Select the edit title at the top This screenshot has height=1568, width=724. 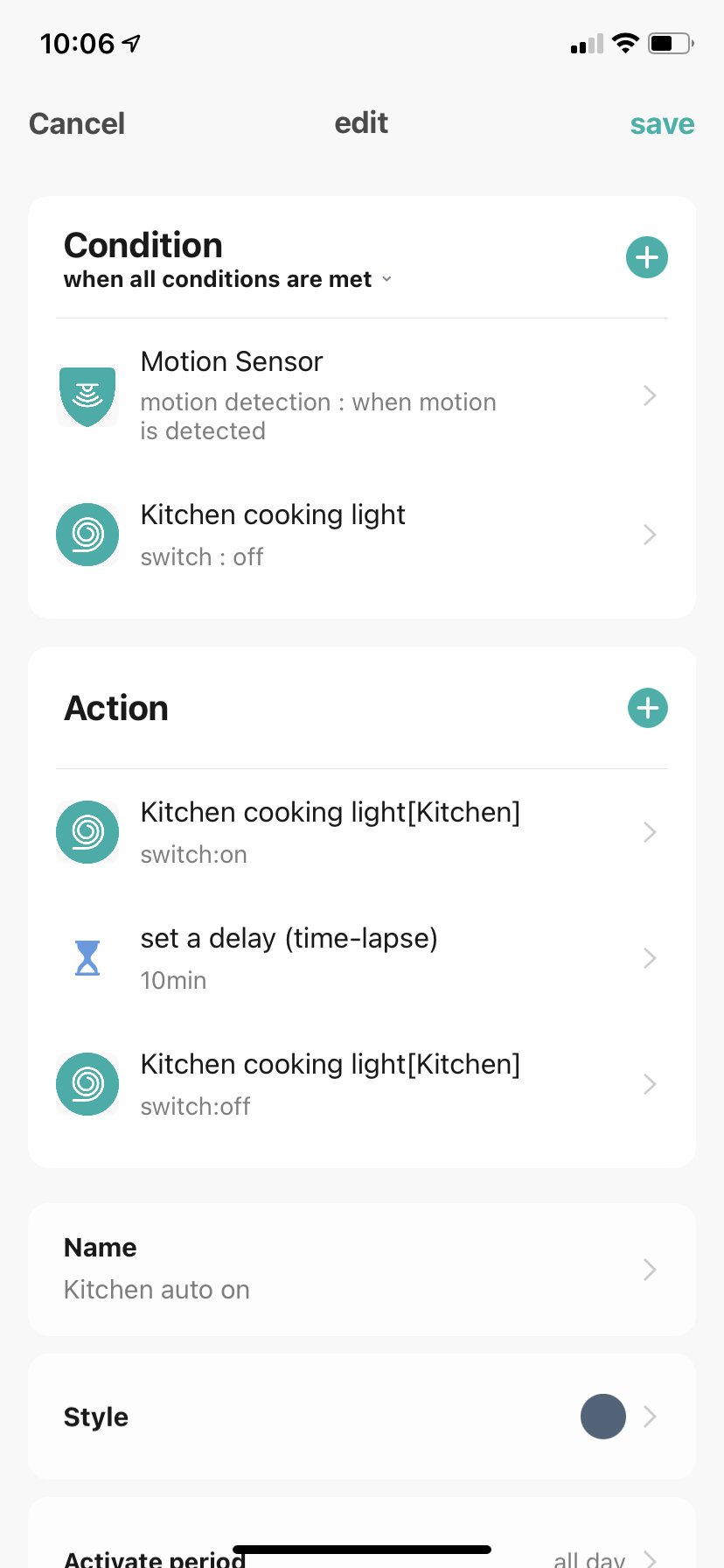(x=360, y=123)
